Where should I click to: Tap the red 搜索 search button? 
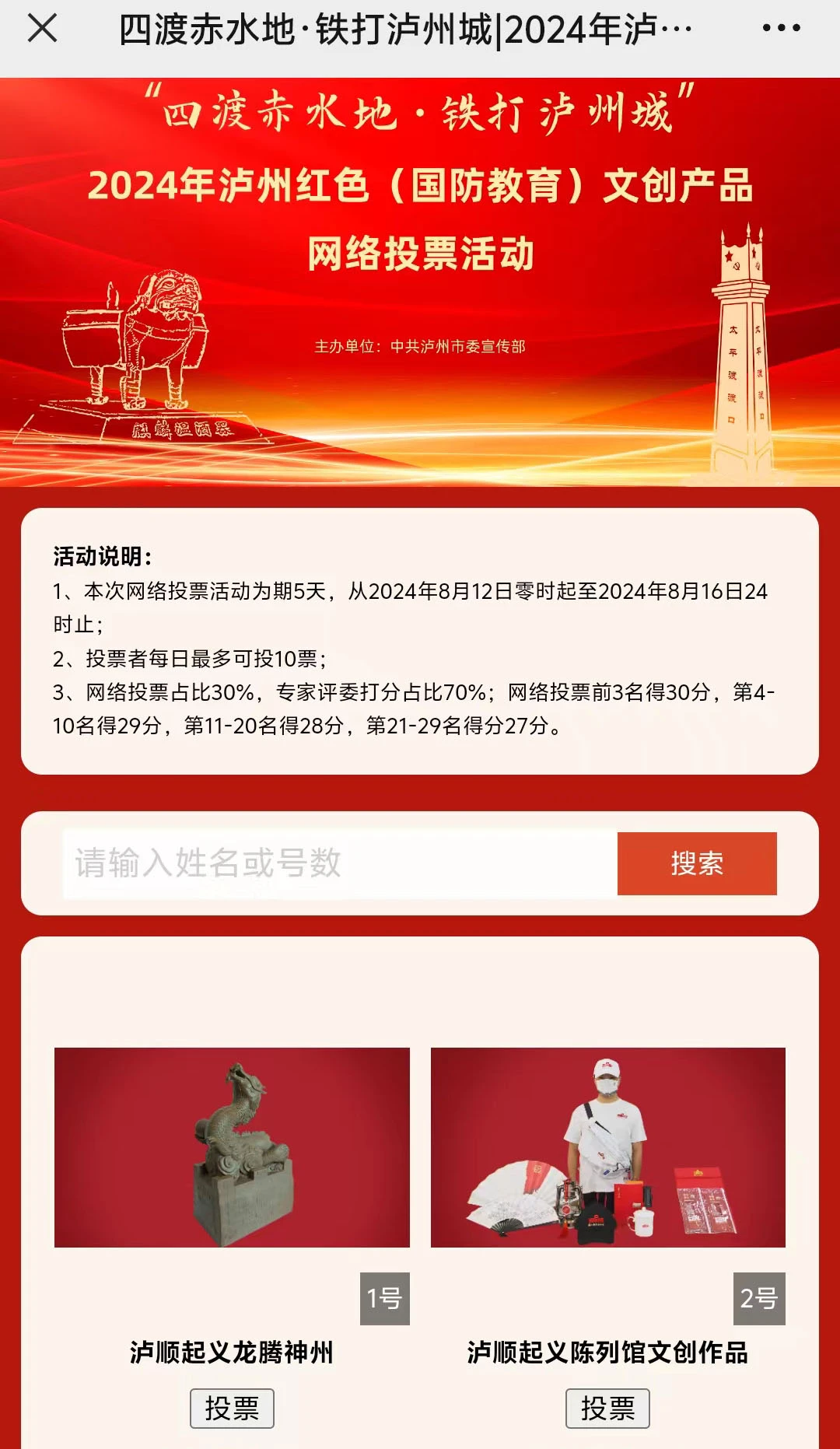696,863
